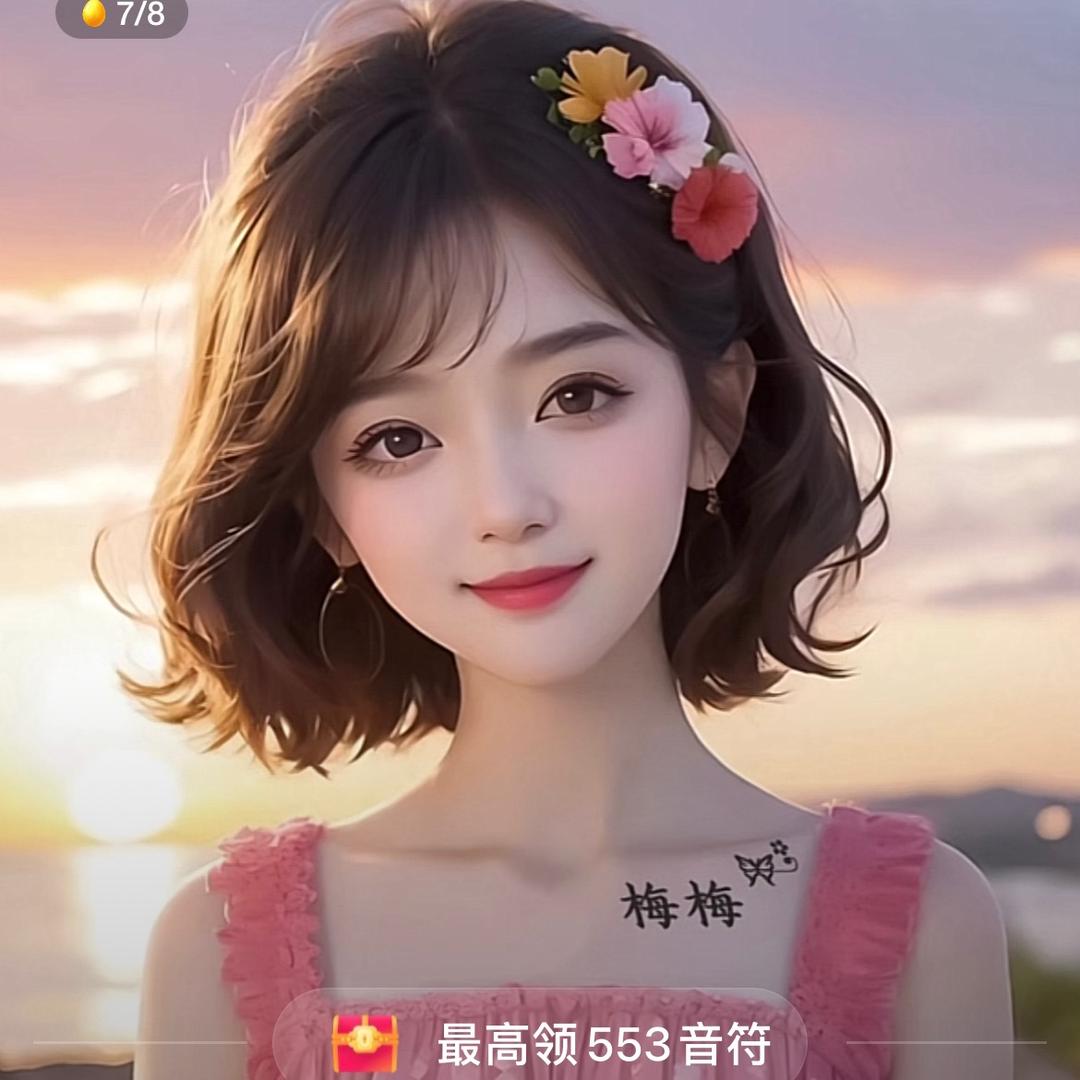Open the gold coin 7/8 reward pill
Viewport: 1080px width, 1080px height.
click(122, 15)
